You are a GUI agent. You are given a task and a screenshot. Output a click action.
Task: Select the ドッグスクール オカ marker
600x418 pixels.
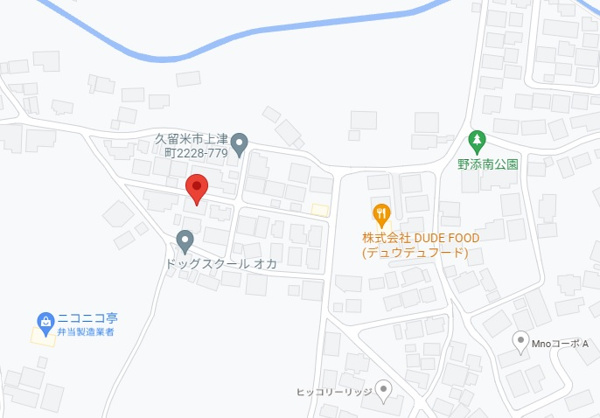point(185,240)
